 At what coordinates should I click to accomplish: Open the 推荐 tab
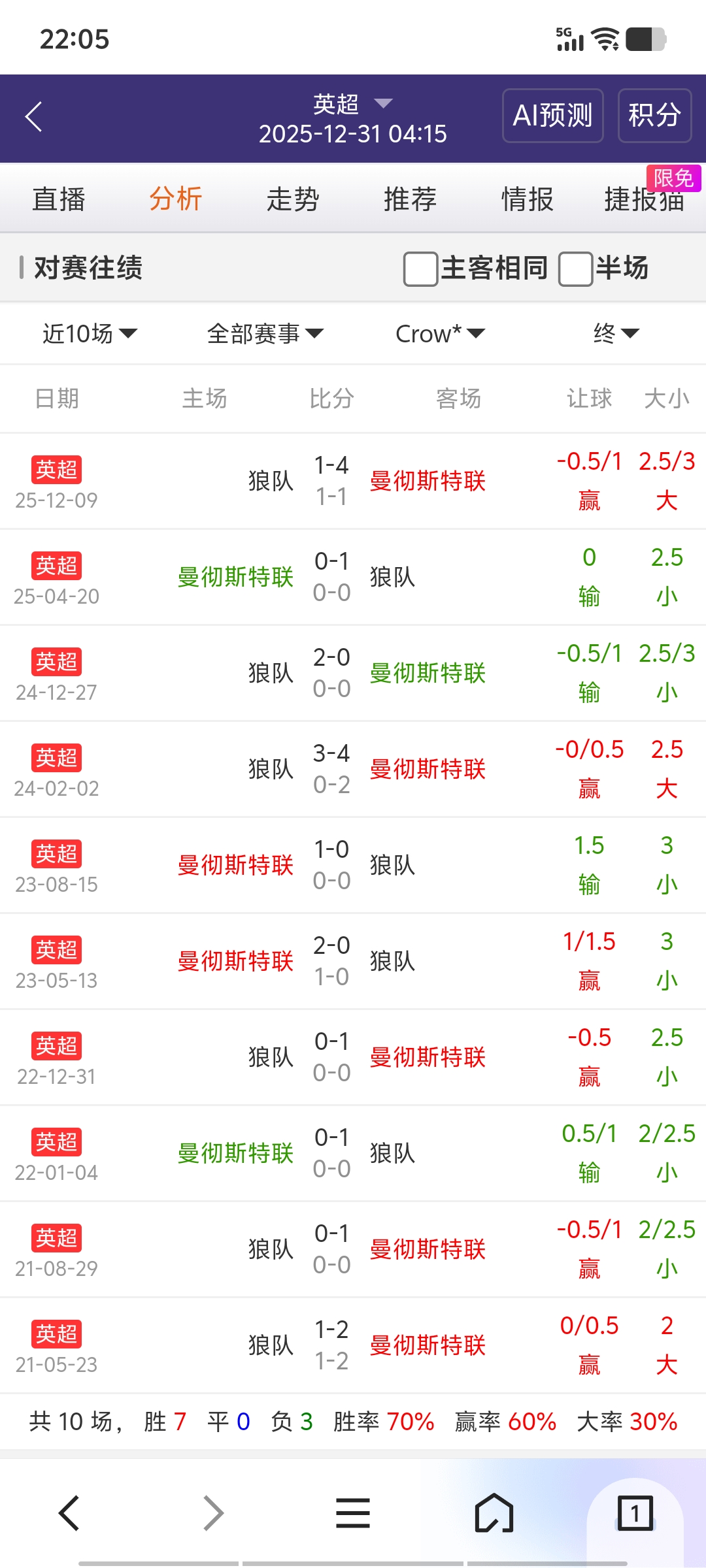(x=410, y=199)
